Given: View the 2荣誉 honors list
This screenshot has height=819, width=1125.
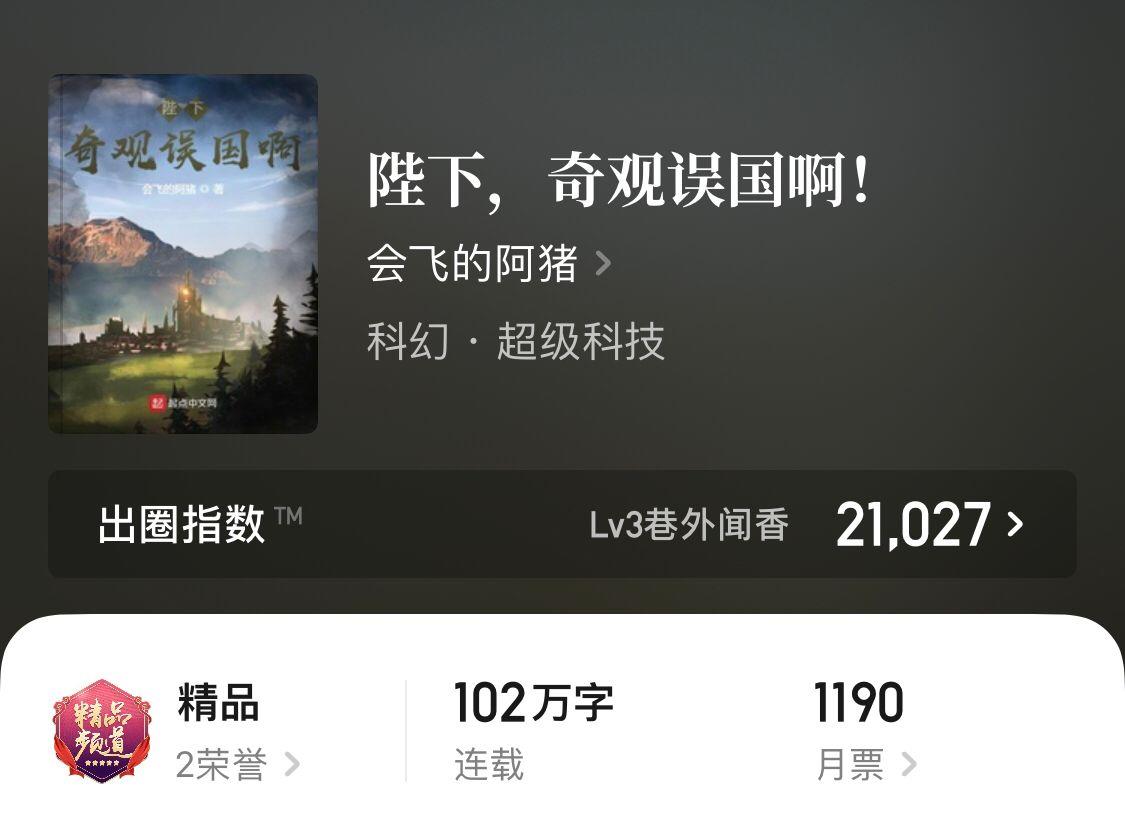Looking at the screenshot, I should pos(237,766).
